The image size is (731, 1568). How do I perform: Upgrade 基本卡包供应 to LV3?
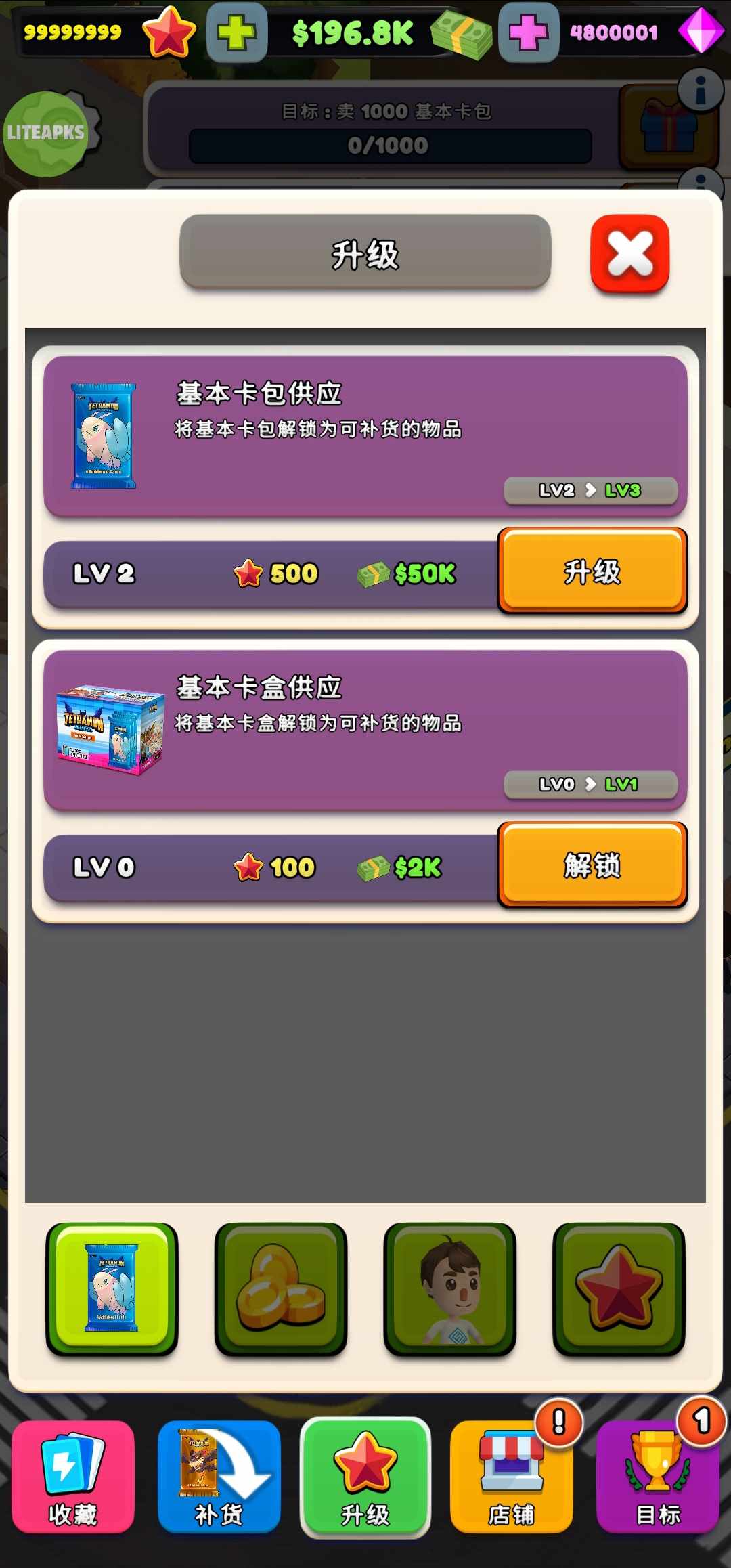point(592,571)
